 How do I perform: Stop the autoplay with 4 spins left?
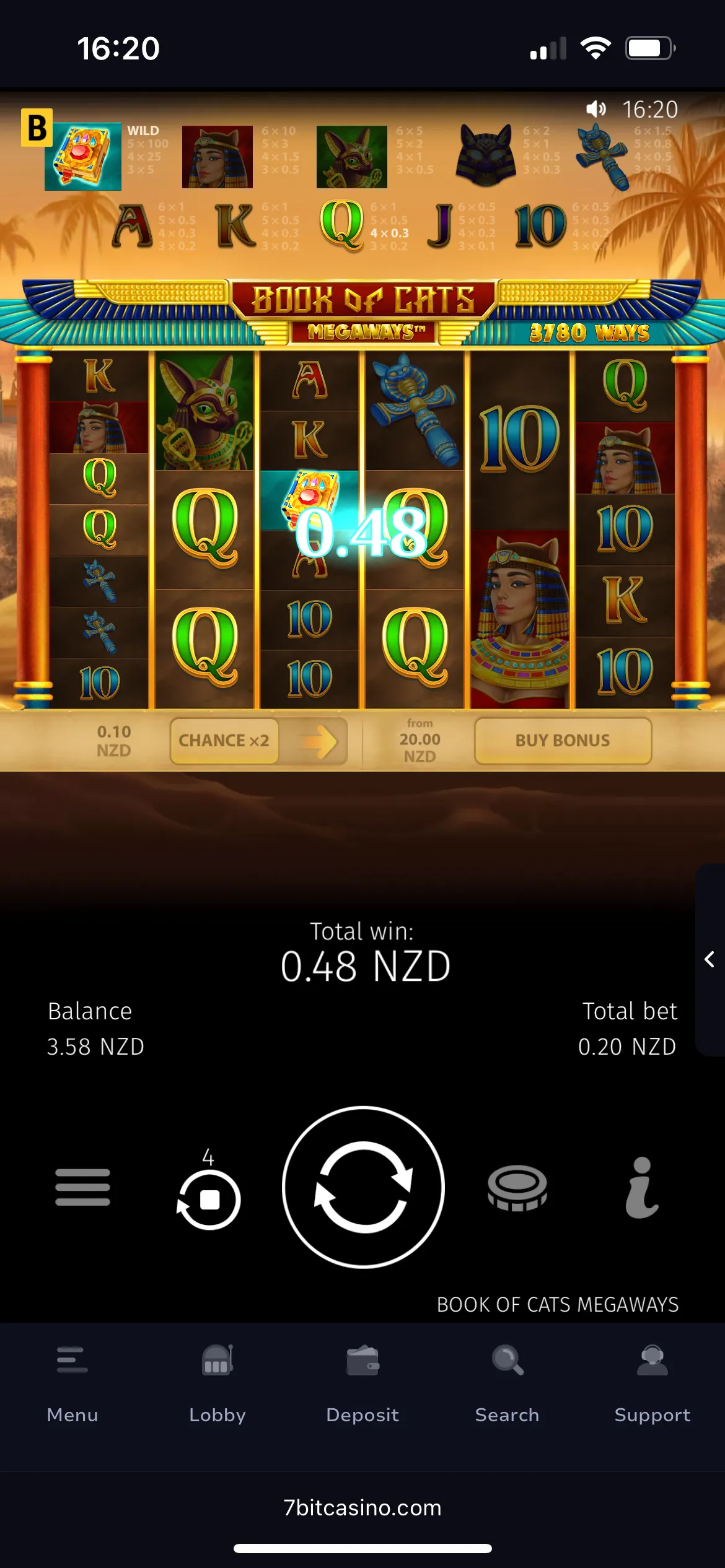(x=209, y=1199)
